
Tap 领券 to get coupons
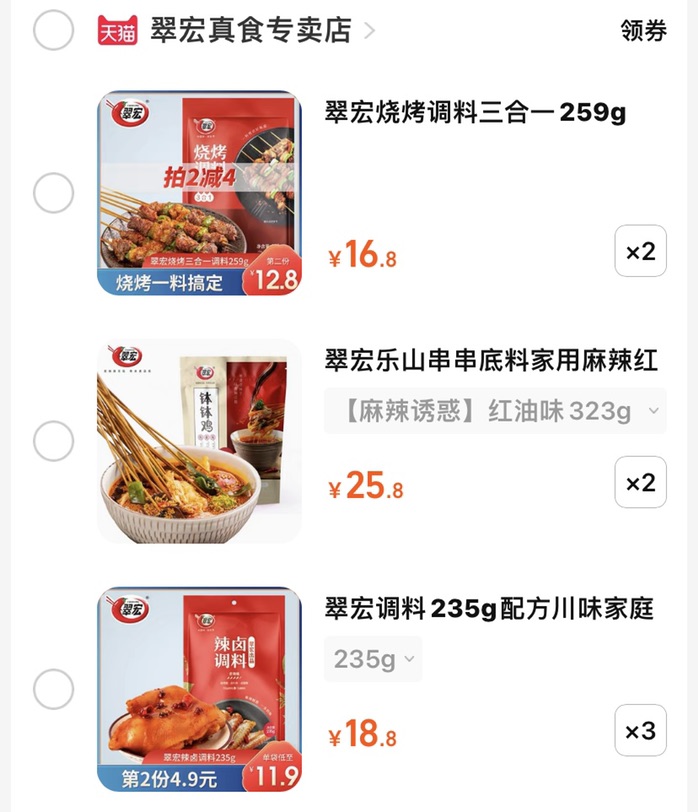643,30
